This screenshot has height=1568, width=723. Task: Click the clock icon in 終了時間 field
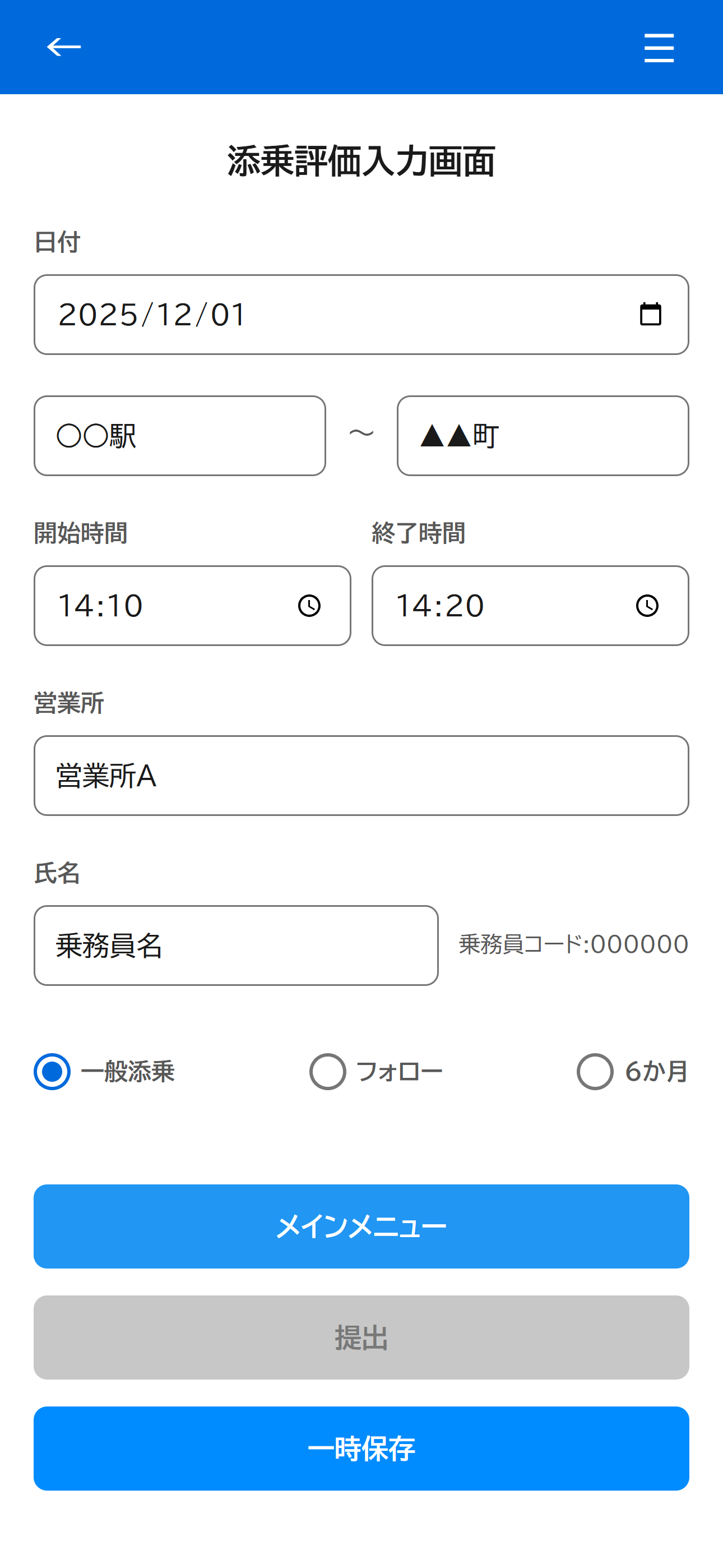click(x=646, y=605)
